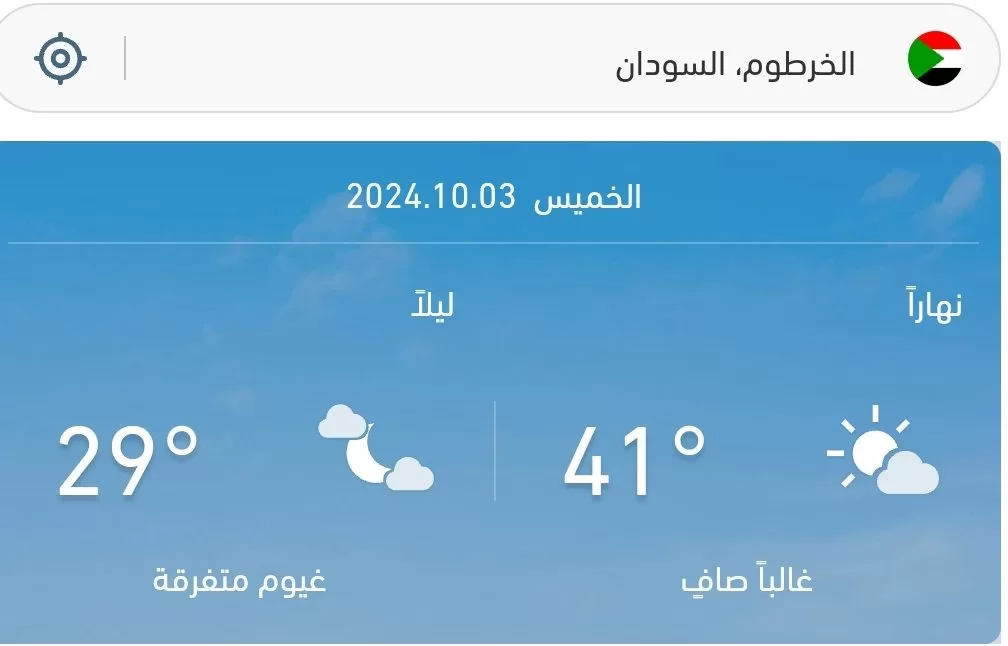Tap the current location target icon
This screenshot has width=1008, height=646.
pos(61,59)
